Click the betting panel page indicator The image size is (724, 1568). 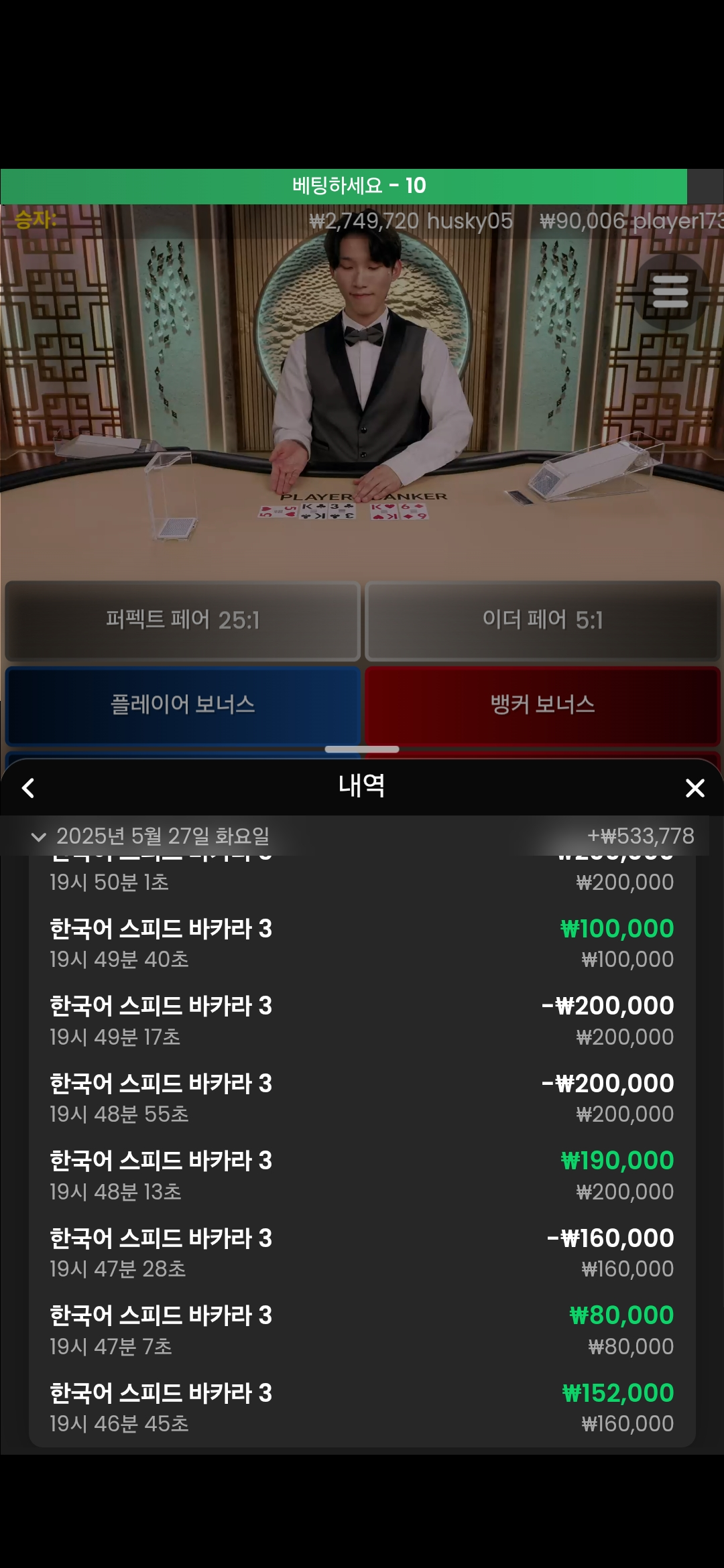(x=362, y=750)
